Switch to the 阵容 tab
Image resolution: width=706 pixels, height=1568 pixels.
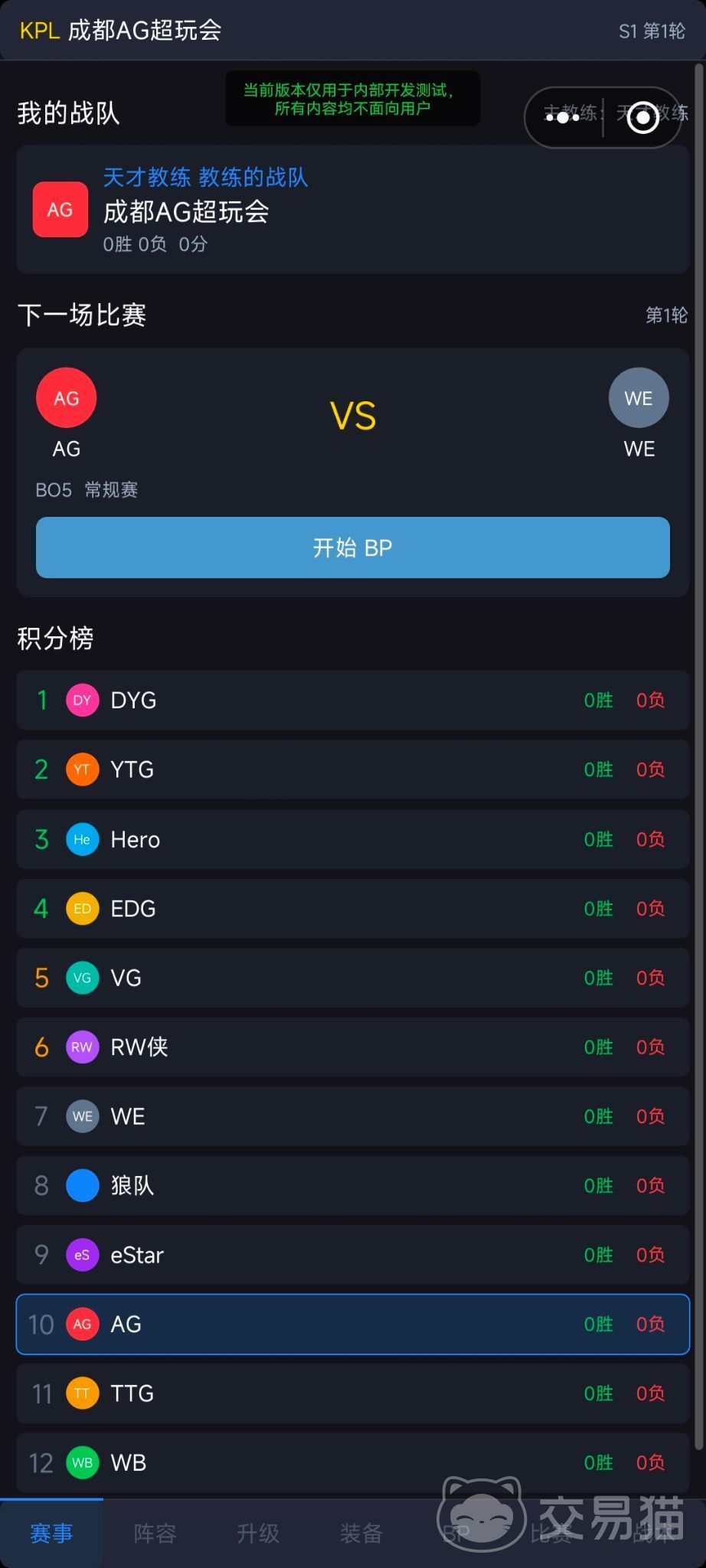[x=155, y=1533]
